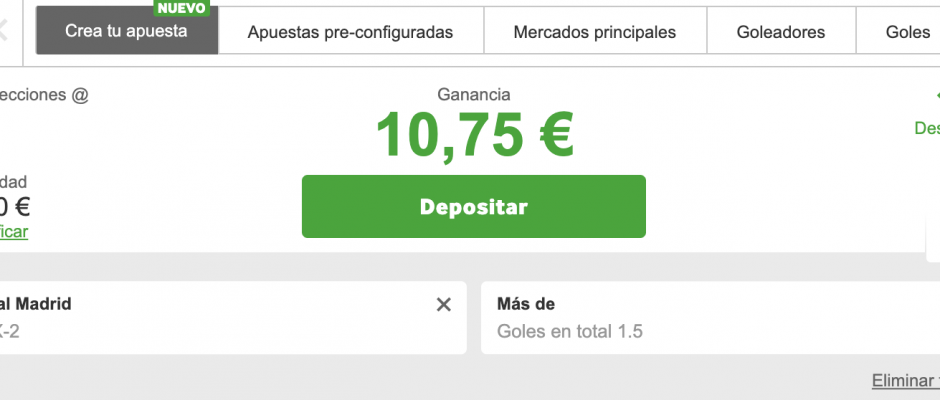
Task: Open the underlined link below the stake amount
Action: (x=14, y=232)
